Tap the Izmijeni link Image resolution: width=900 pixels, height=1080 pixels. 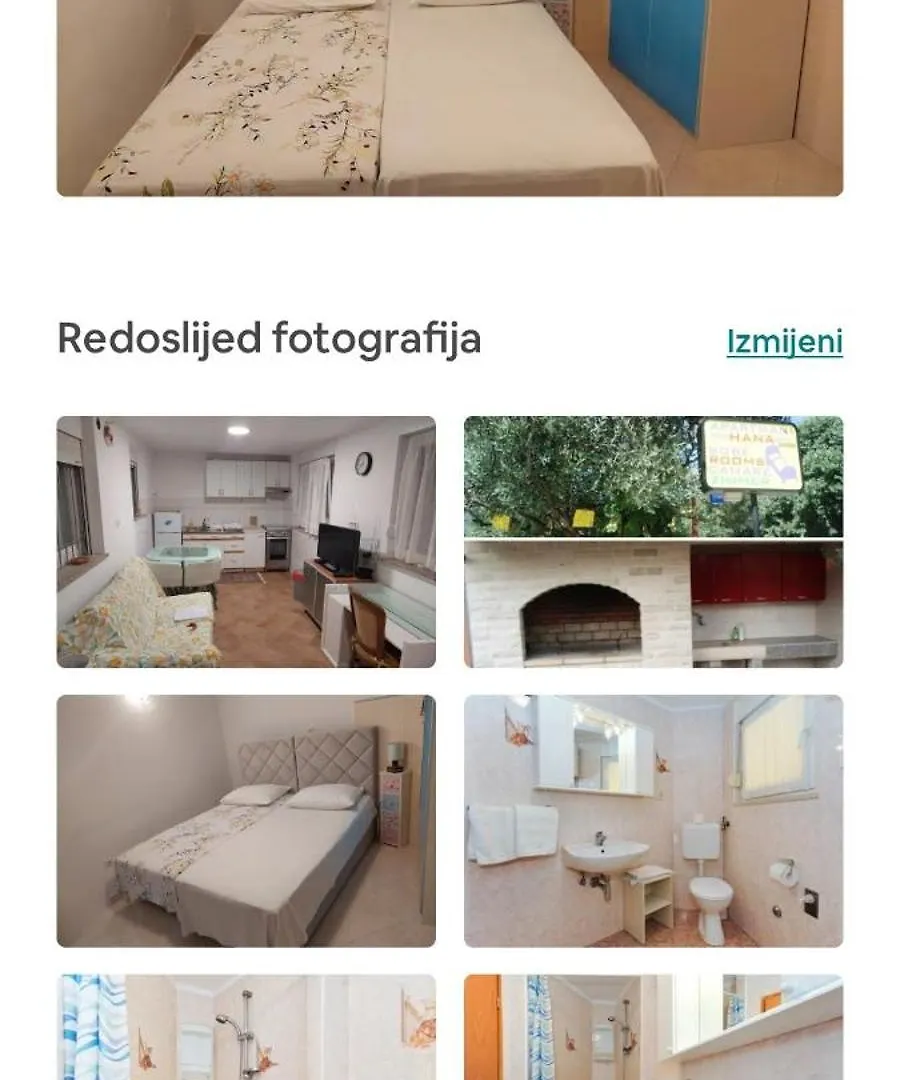coord(784,341)
